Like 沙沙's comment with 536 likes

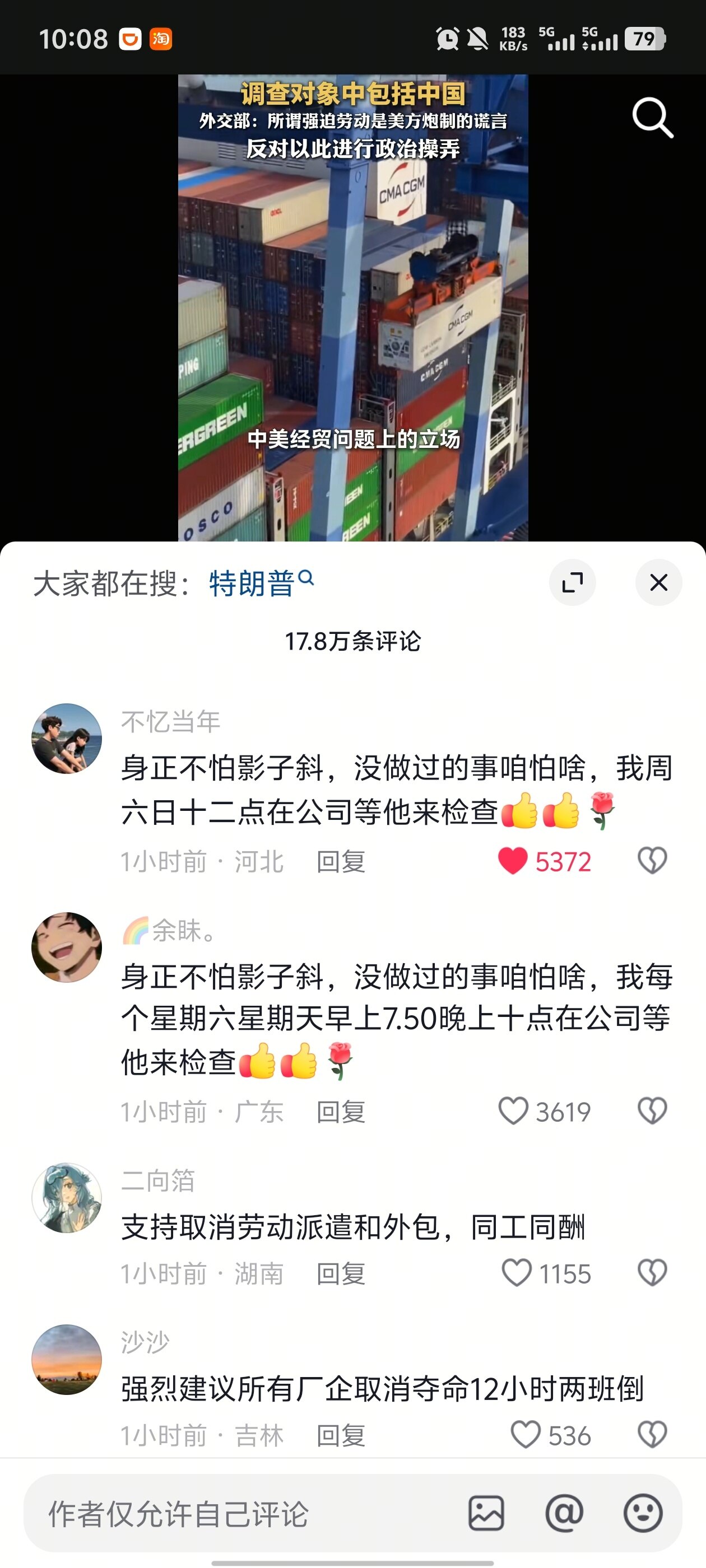pos(525,1435)
